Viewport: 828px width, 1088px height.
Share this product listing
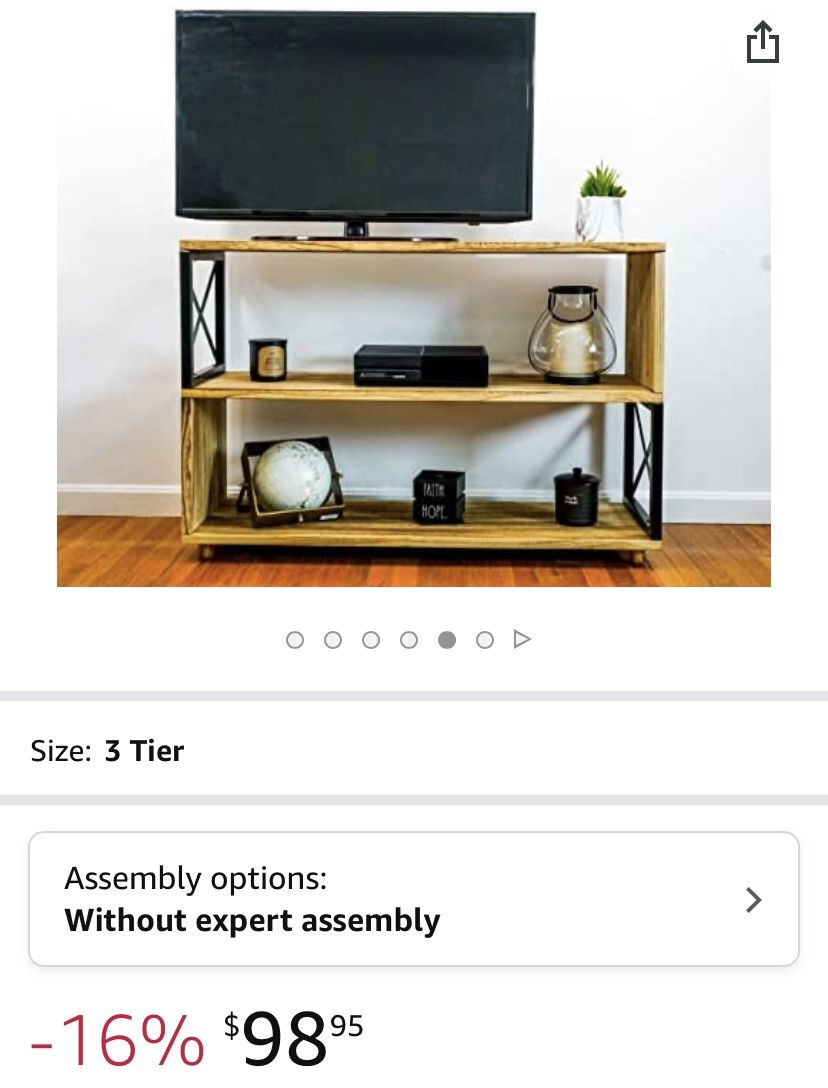763,42
